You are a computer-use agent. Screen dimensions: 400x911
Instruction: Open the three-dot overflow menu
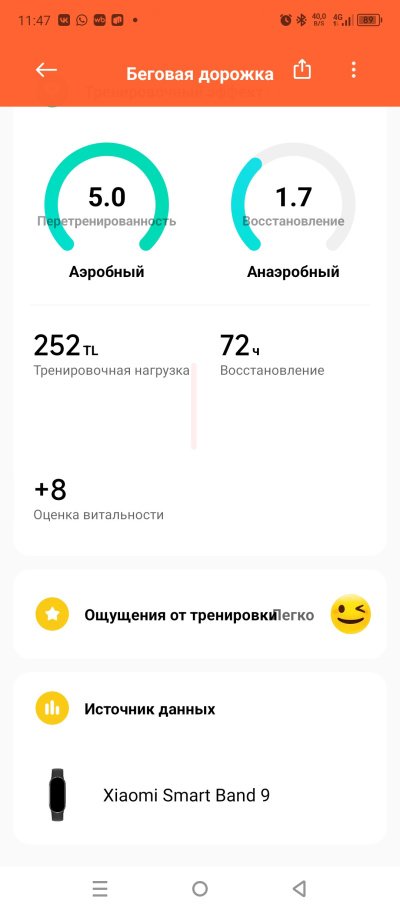pyautogui.click(x=353, y=70)
